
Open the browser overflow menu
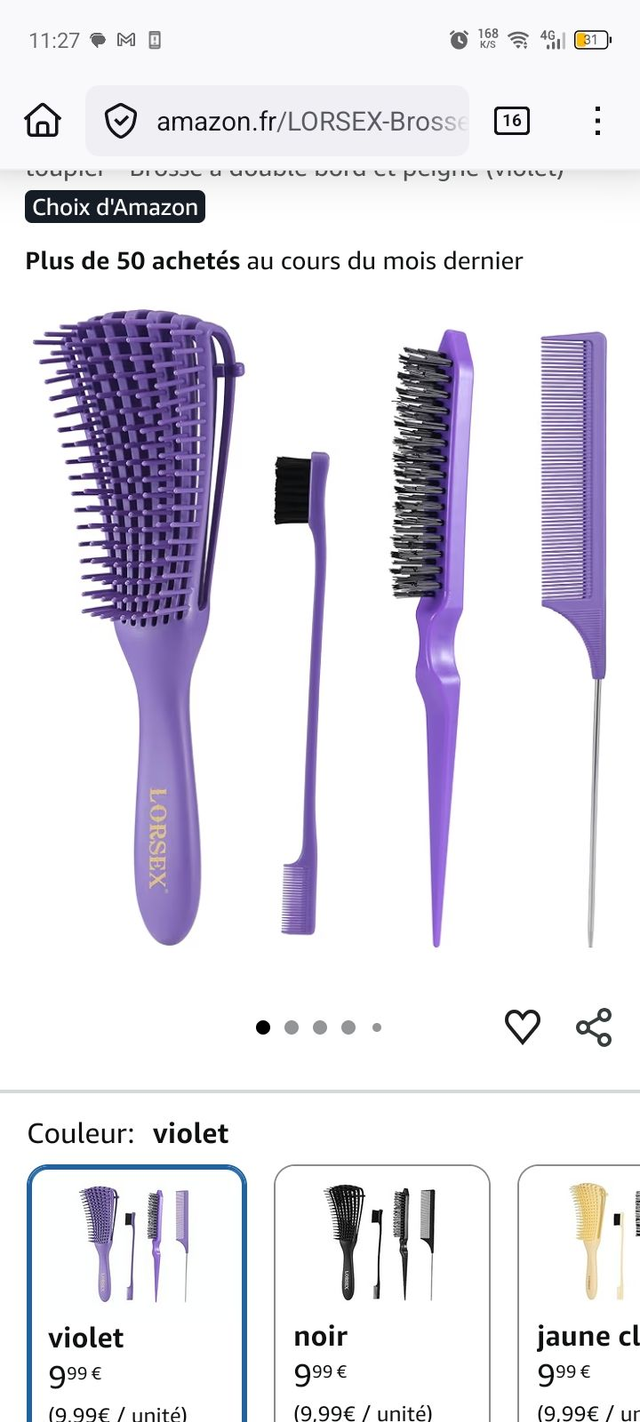pos(597,121)
